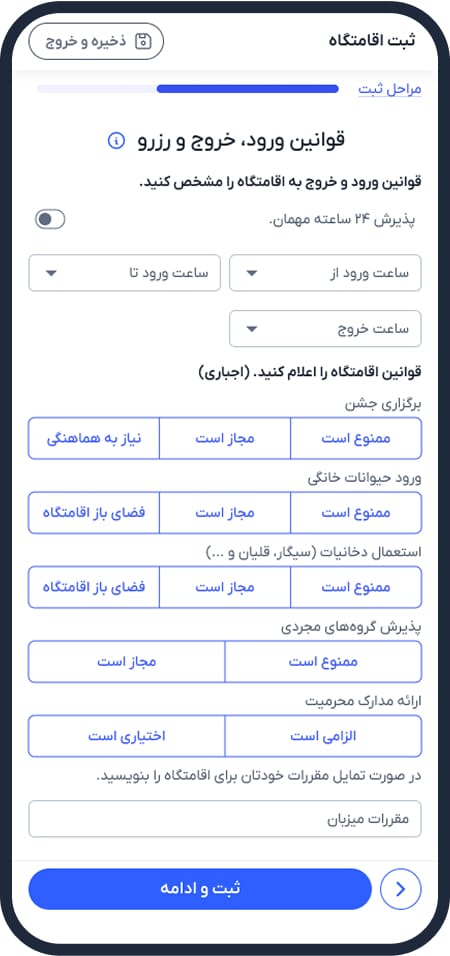Enable the پذیرش ۲۴ ساعته مهمان switch
The image size is (450, 956).
click(50, 219)
